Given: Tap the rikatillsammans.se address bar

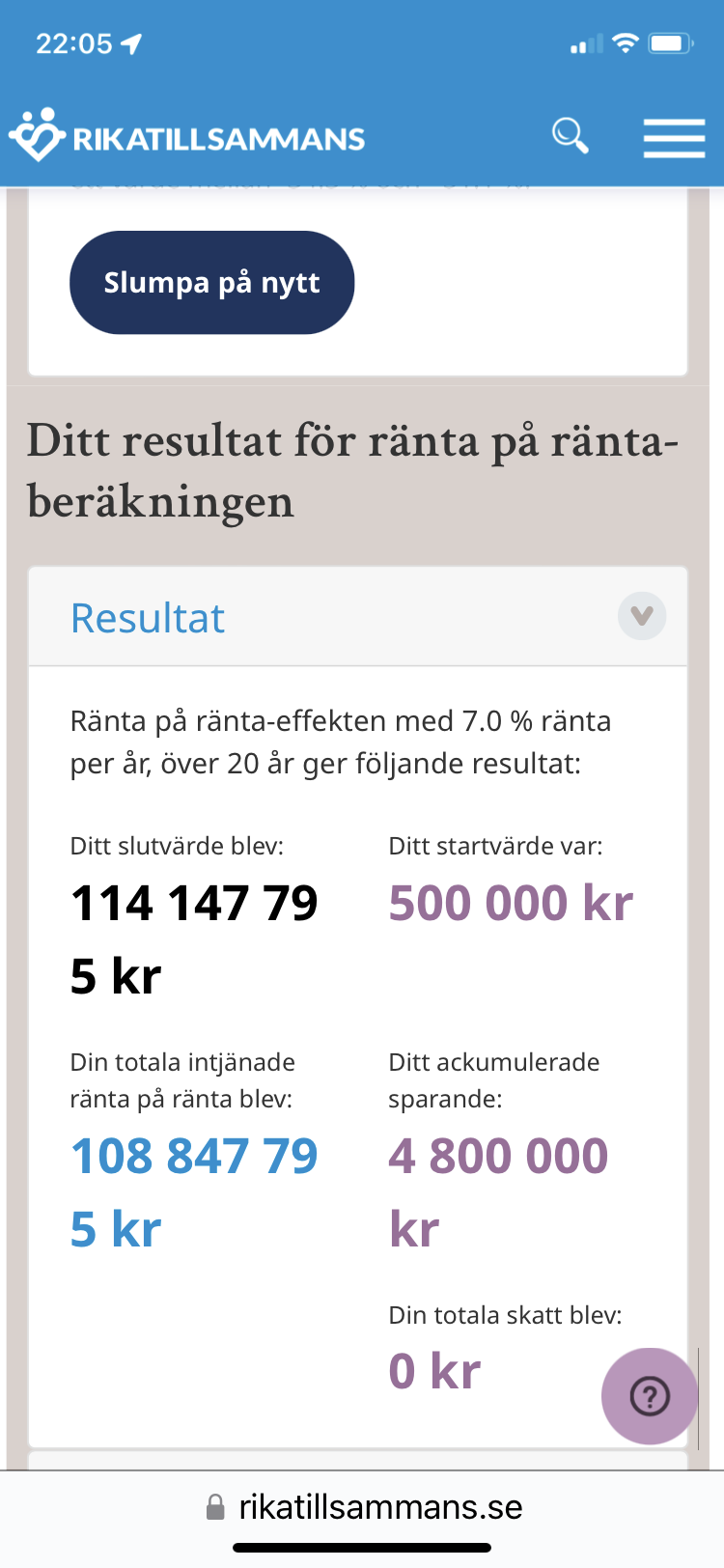Looking at the screenshot, I should [364, 1507].
